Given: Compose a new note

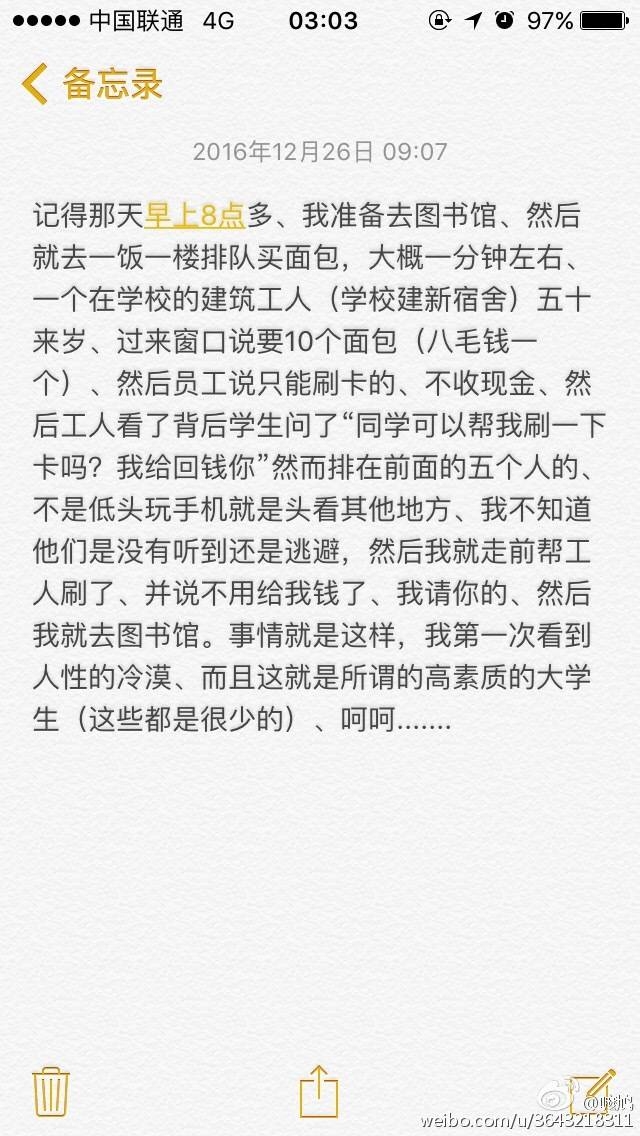Looking at the screenshot, I should click(593, 1090).
